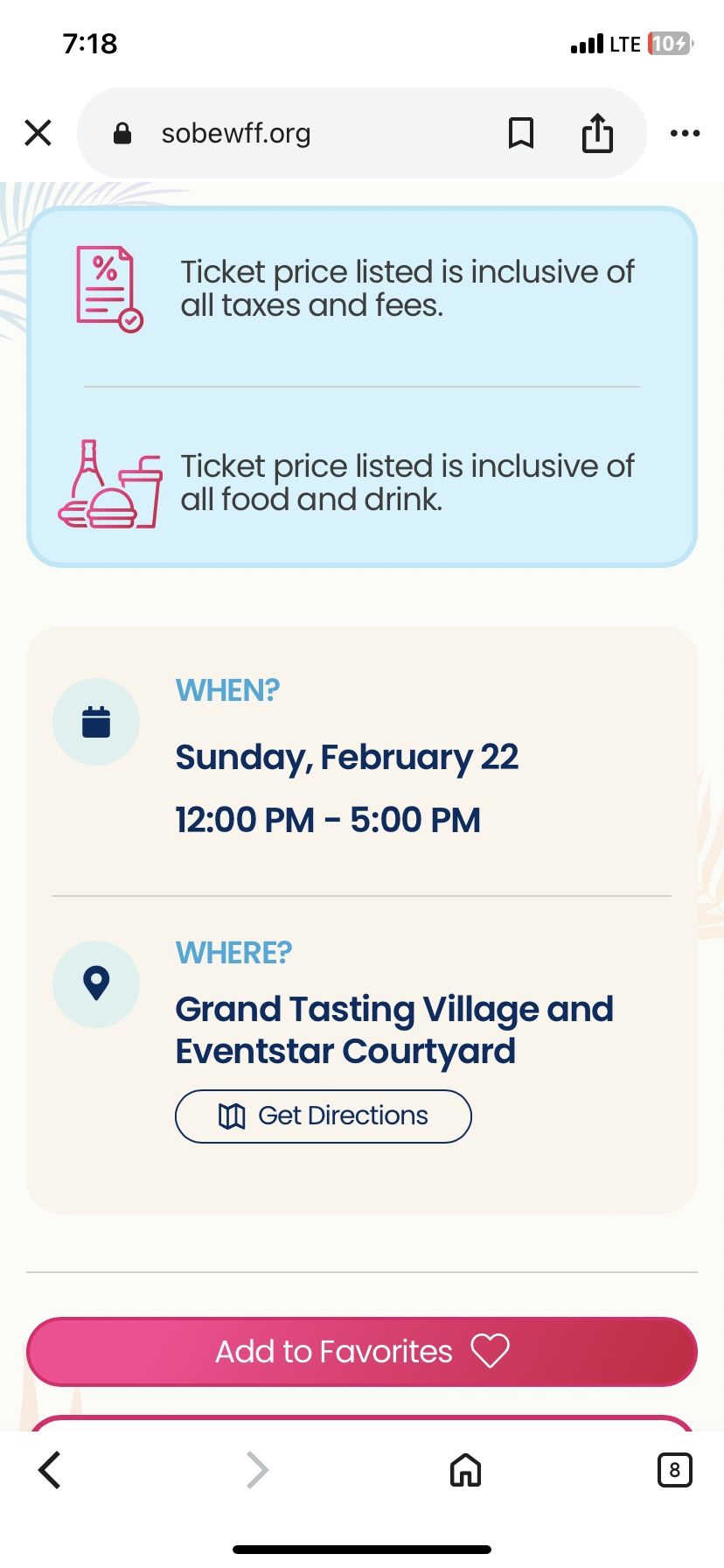Viewport: 724px width, 1568px height.
Task: View the 8 open tabs
Action: click(x=674, y=1470)
